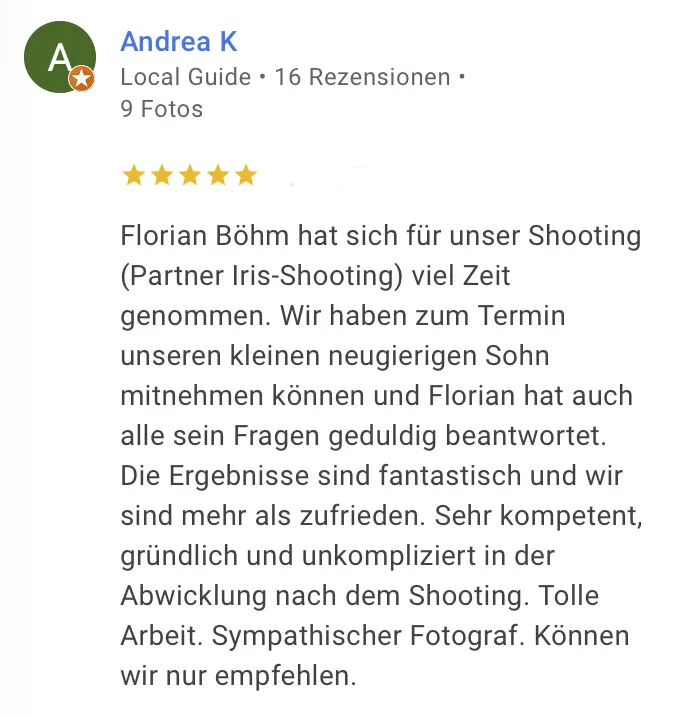678x716 pixels.
Task: Tap Andrea K's profile avatar
Action: tap(59, 57)
